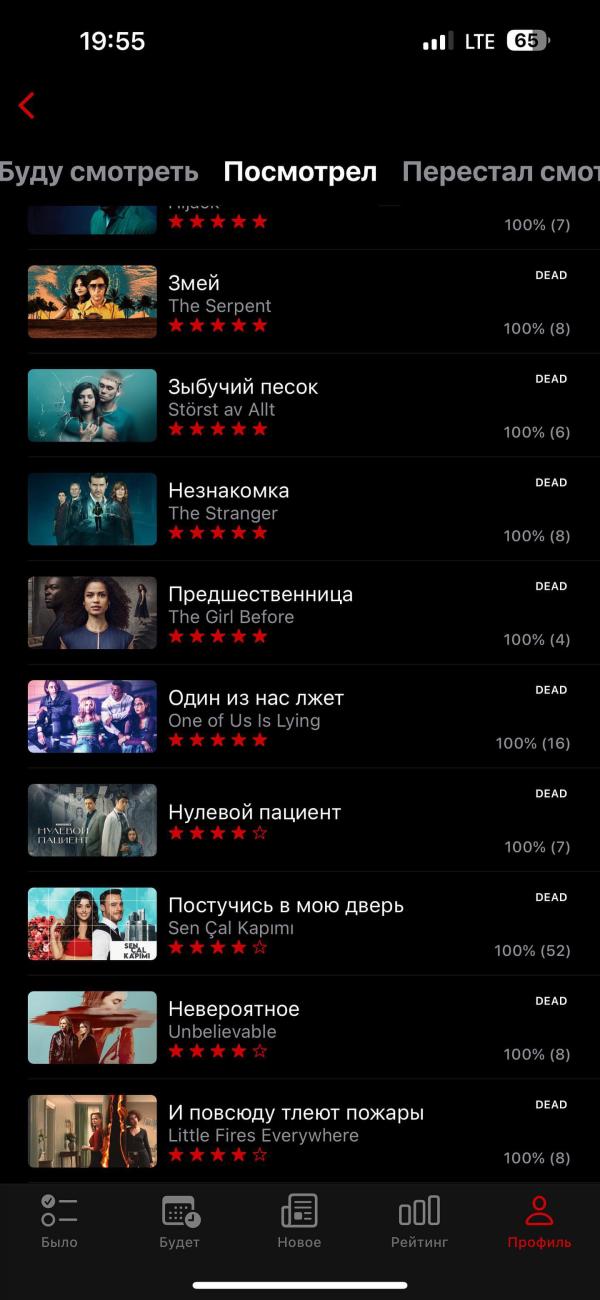Switch to the «Перестал смотреть» tab
Image resolution: width=600 pixels, height=1300 pixels.
(500, 172)
